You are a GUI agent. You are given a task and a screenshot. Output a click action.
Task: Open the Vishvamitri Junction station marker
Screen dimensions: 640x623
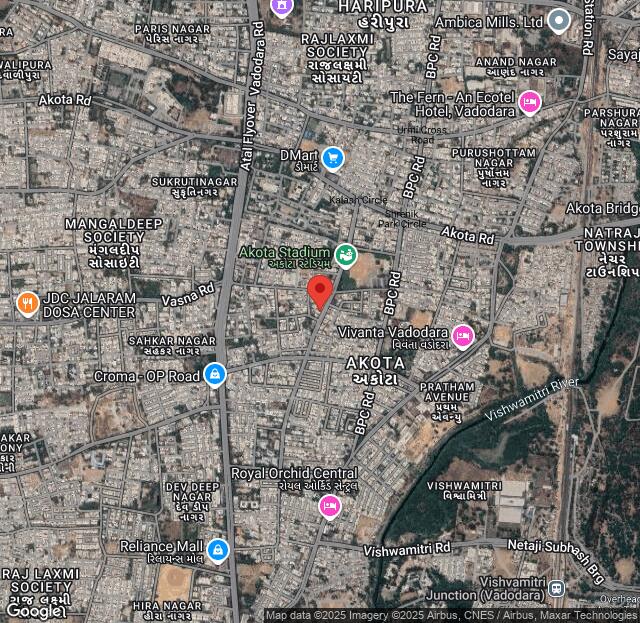(x=557, y=588)
